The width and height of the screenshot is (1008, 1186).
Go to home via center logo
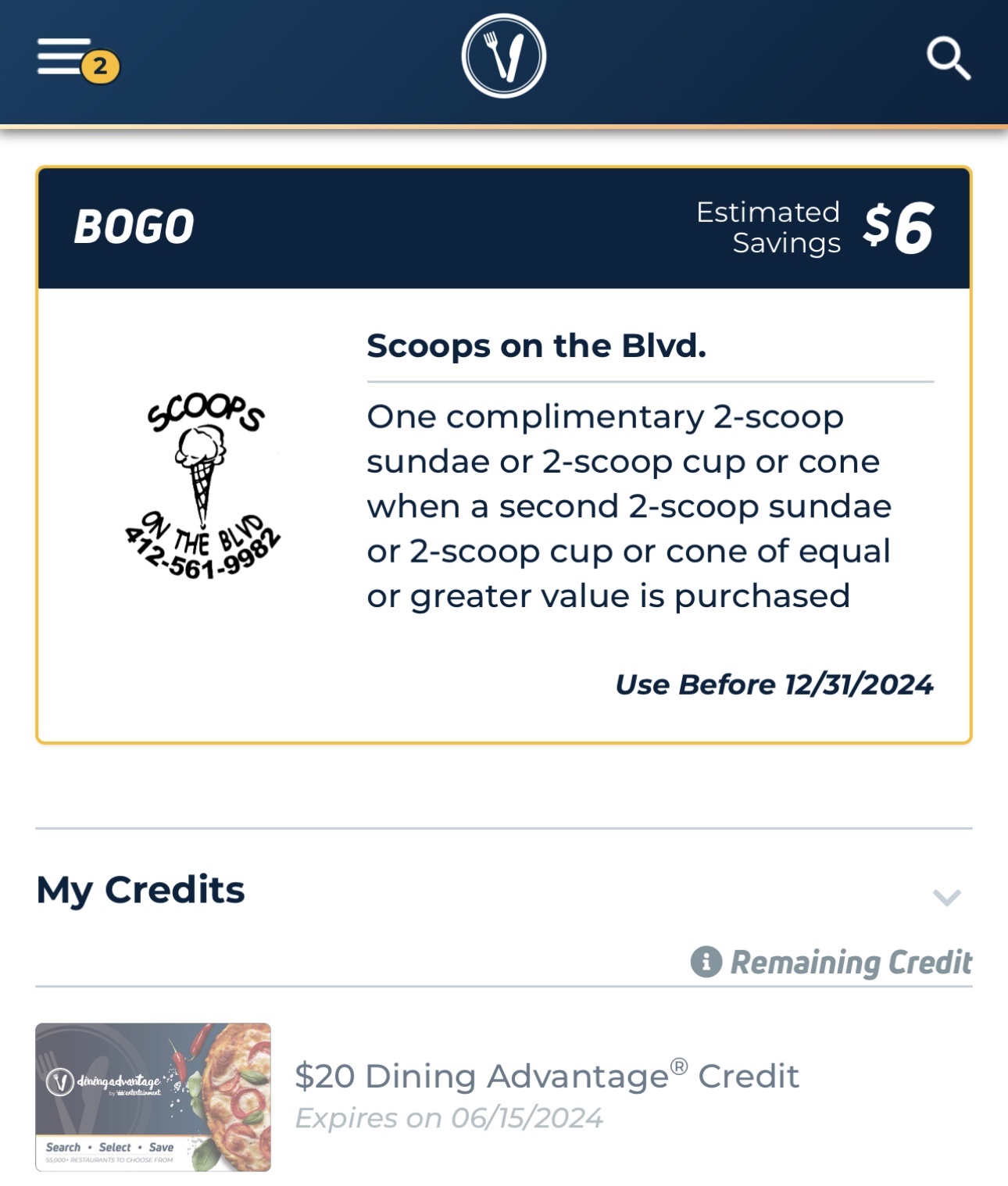[503, 56]
